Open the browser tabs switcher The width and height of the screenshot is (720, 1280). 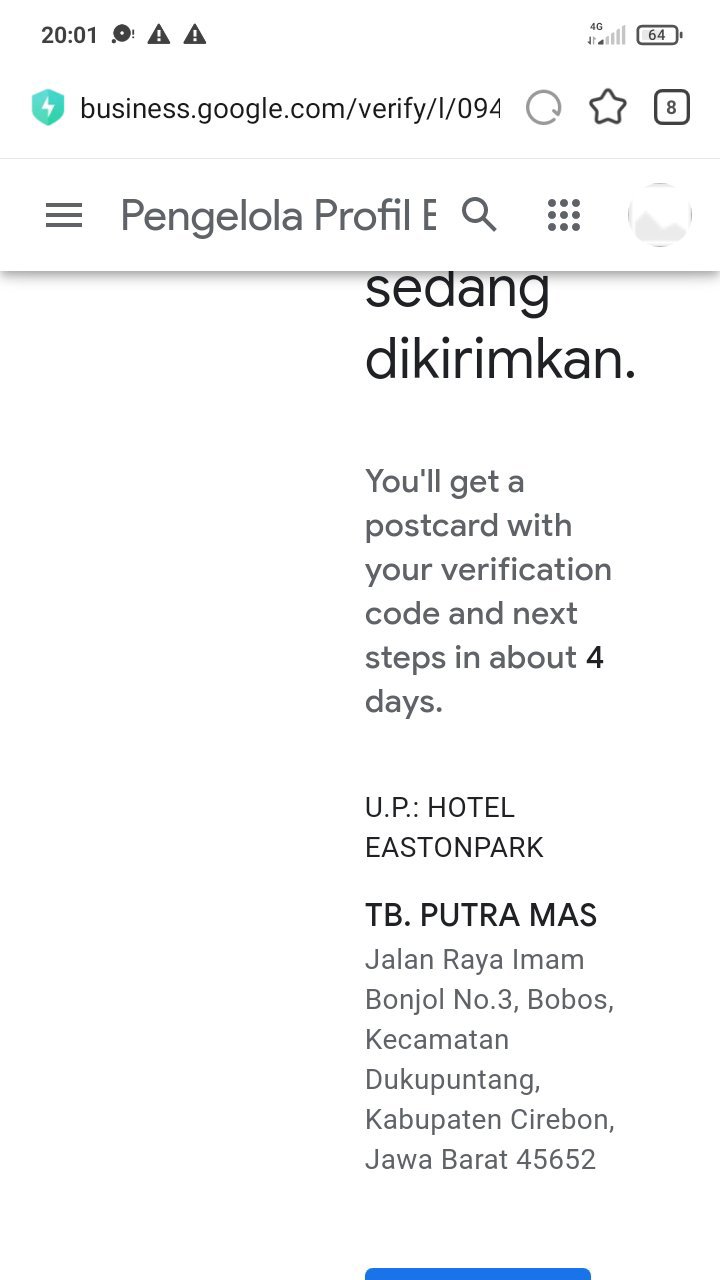(x=671, y=107)
